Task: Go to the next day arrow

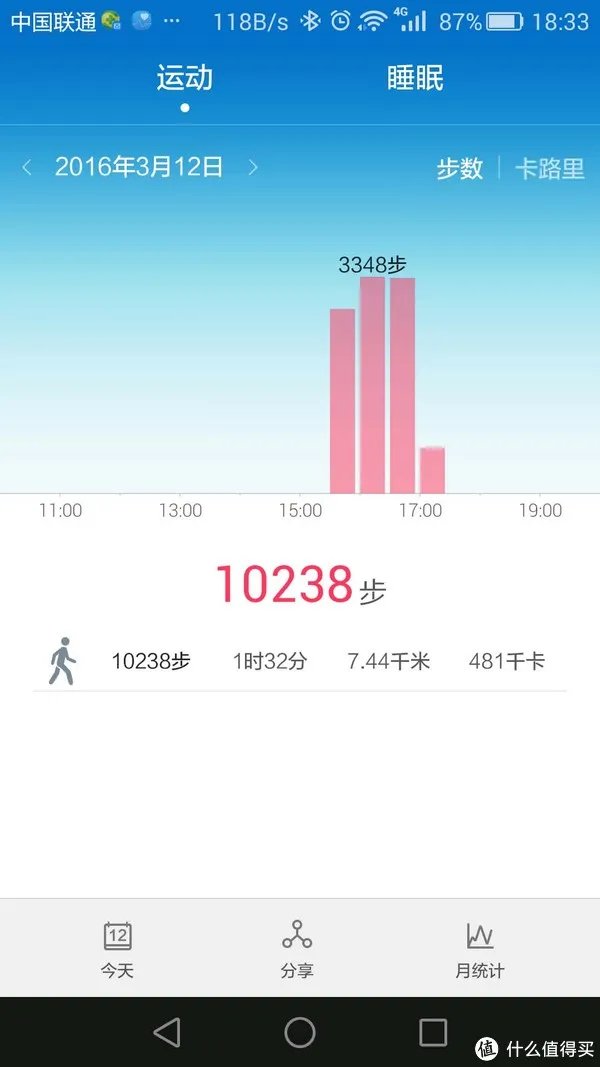Action: [253, 167]
